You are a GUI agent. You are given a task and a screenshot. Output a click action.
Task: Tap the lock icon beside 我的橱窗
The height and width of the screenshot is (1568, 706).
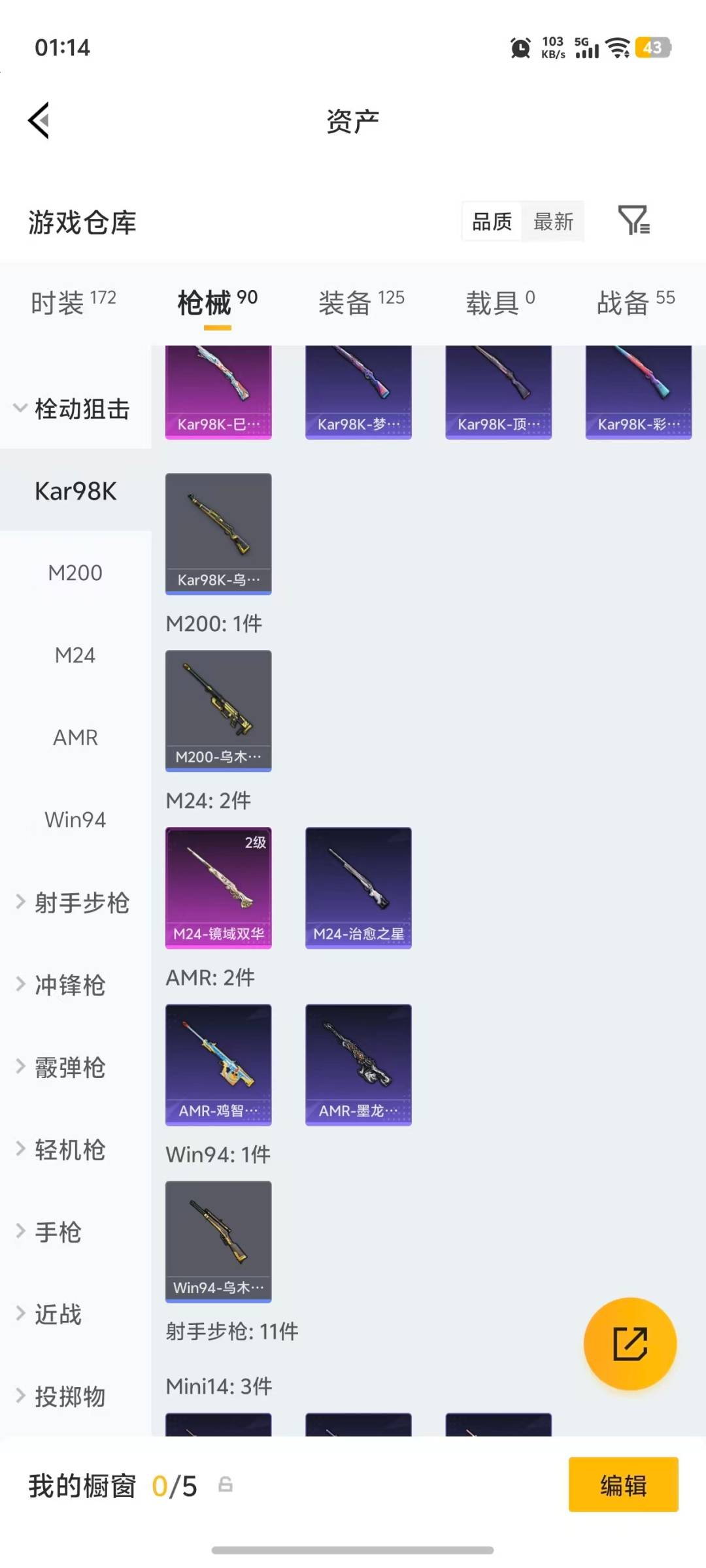pos(226,1485)
